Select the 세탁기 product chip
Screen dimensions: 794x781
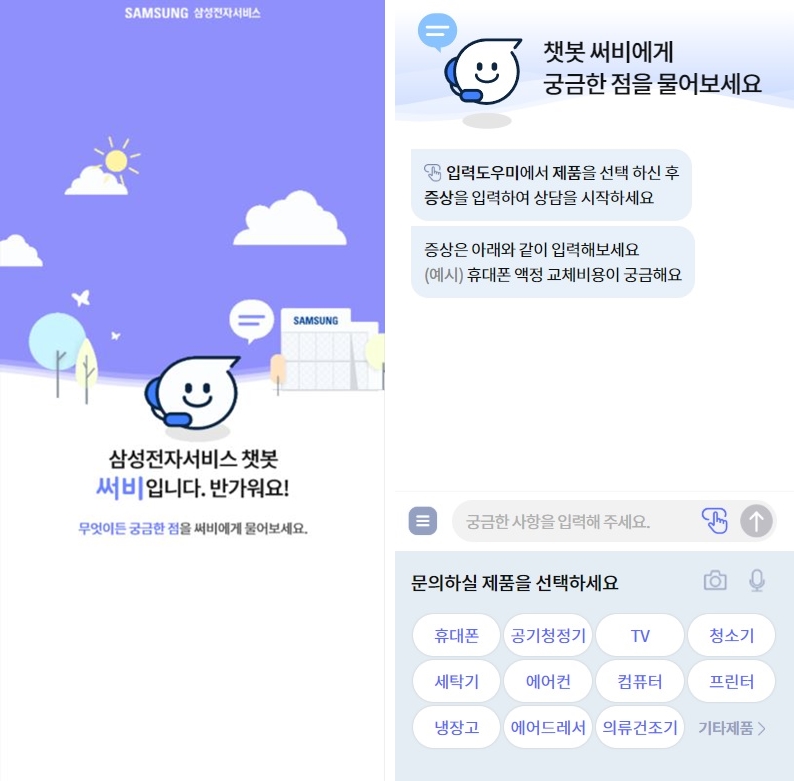tap(456, 682)
